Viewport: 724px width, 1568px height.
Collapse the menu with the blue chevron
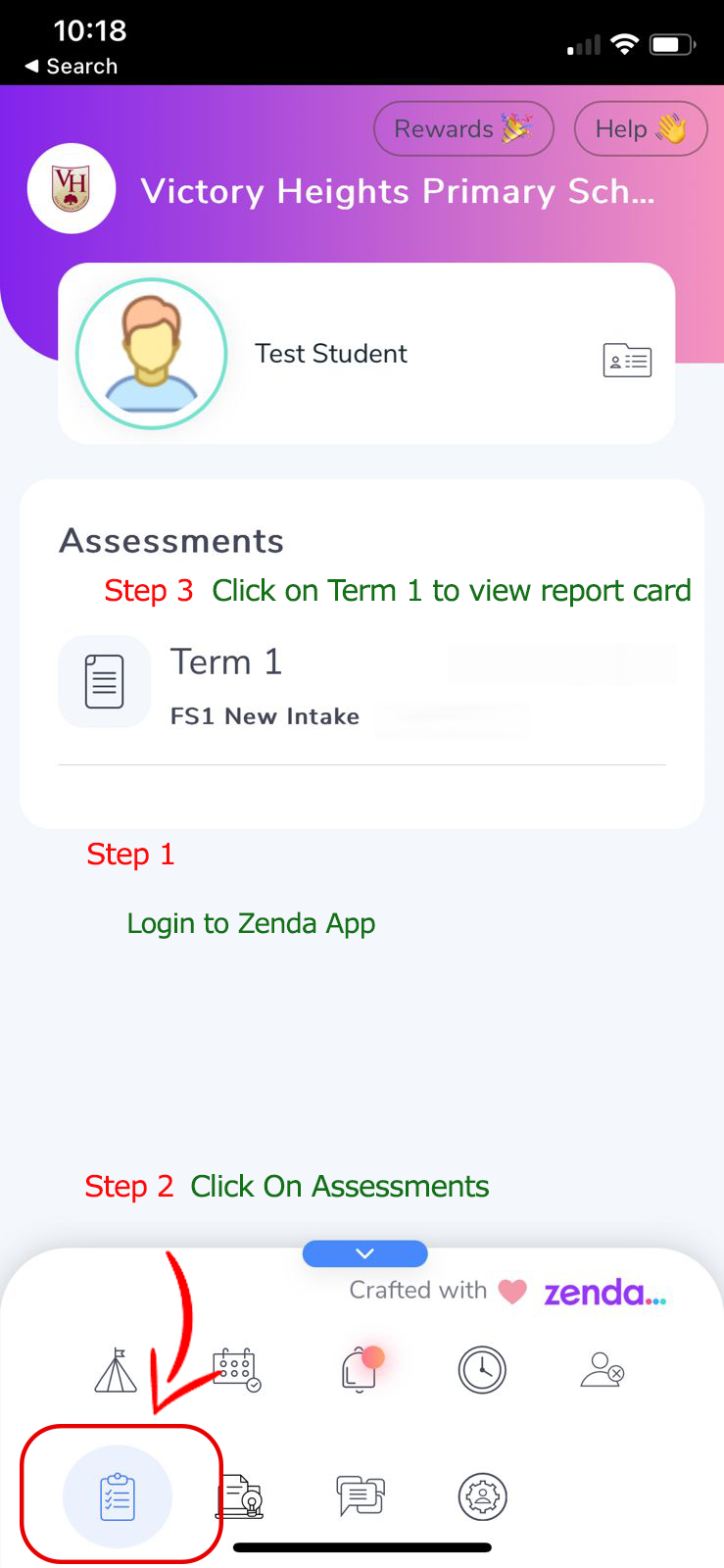pyautogui.click(x=364, y=1253)
